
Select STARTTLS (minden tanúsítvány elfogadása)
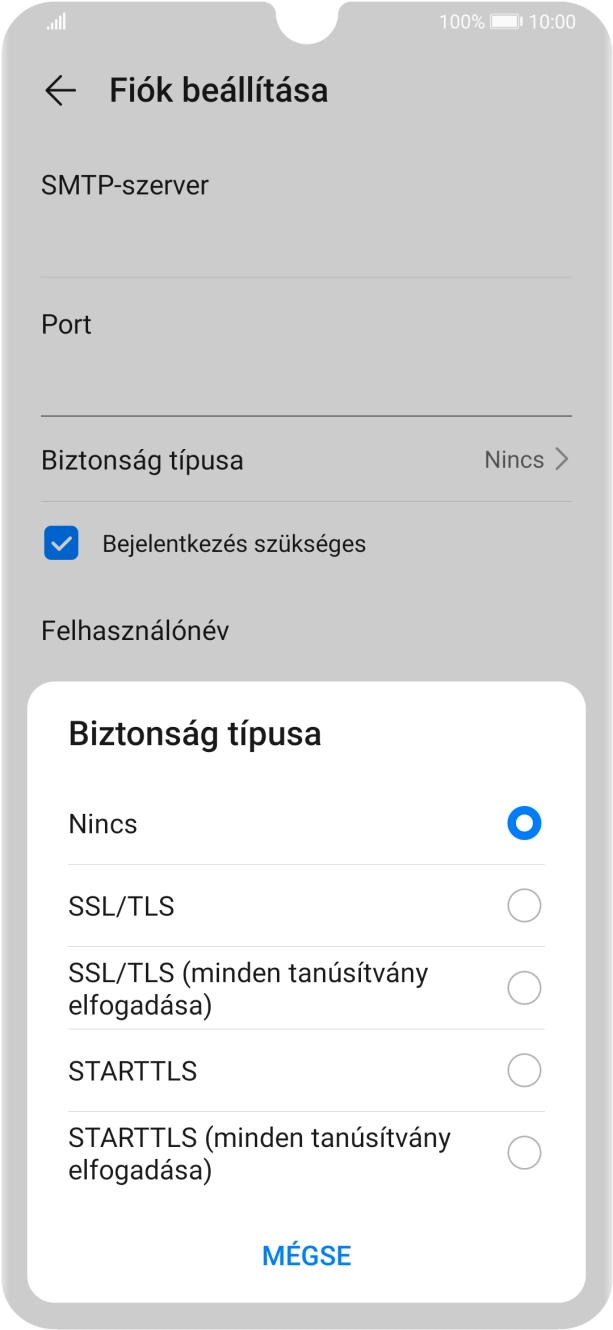coord(306,1153)
